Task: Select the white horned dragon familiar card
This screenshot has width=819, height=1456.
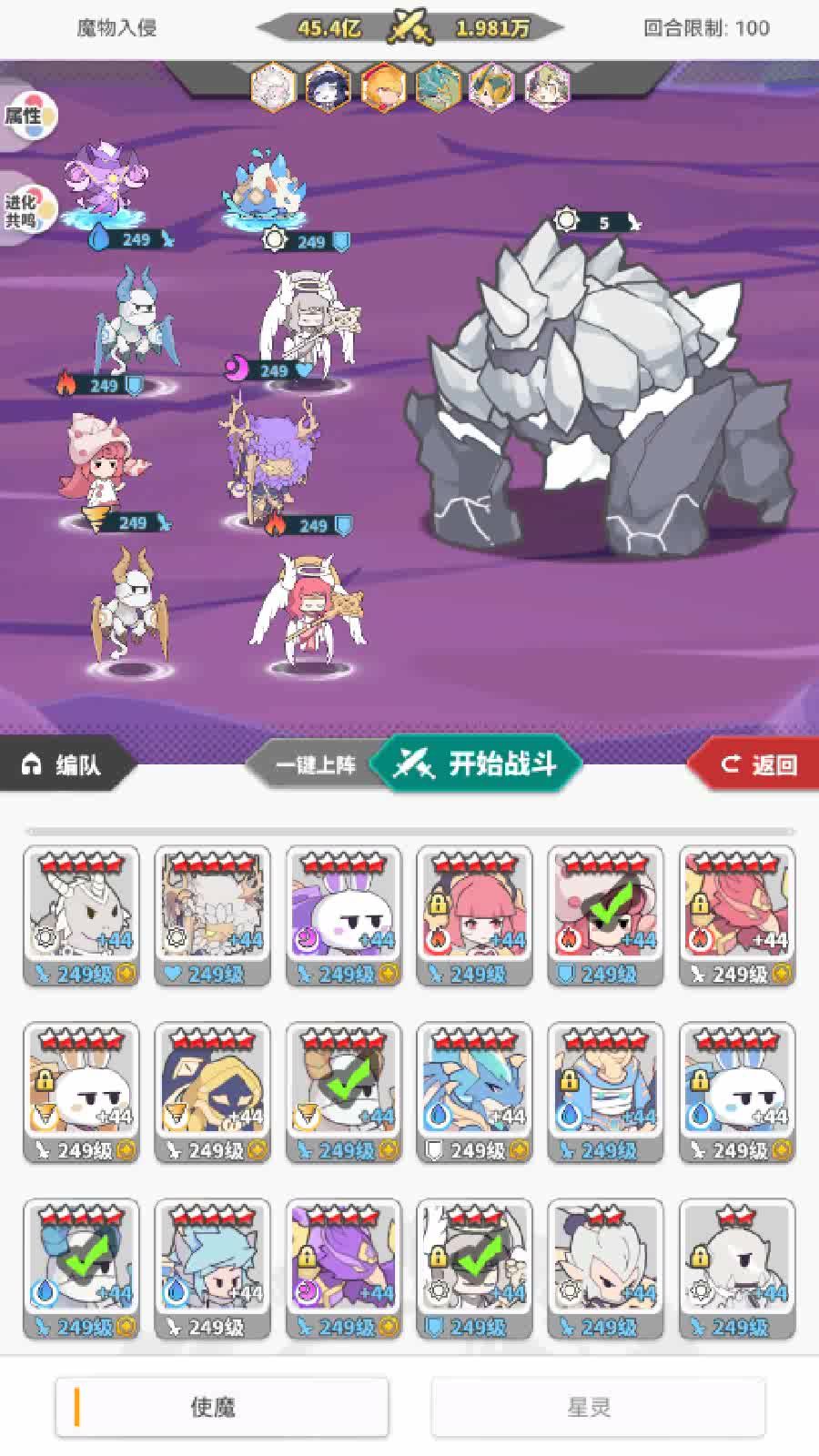Action: point(81,915)
